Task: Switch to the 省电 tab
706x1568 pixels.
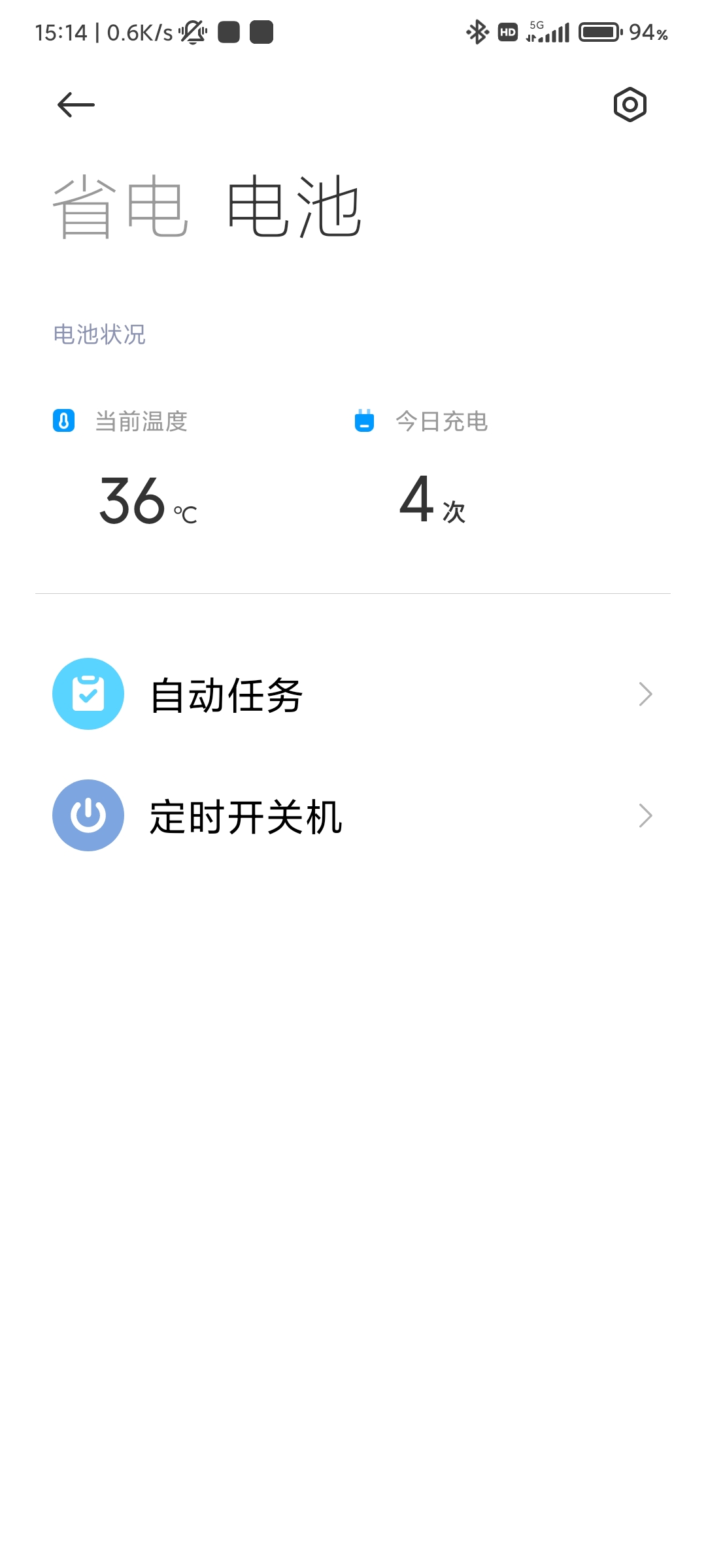Action: 121,207
